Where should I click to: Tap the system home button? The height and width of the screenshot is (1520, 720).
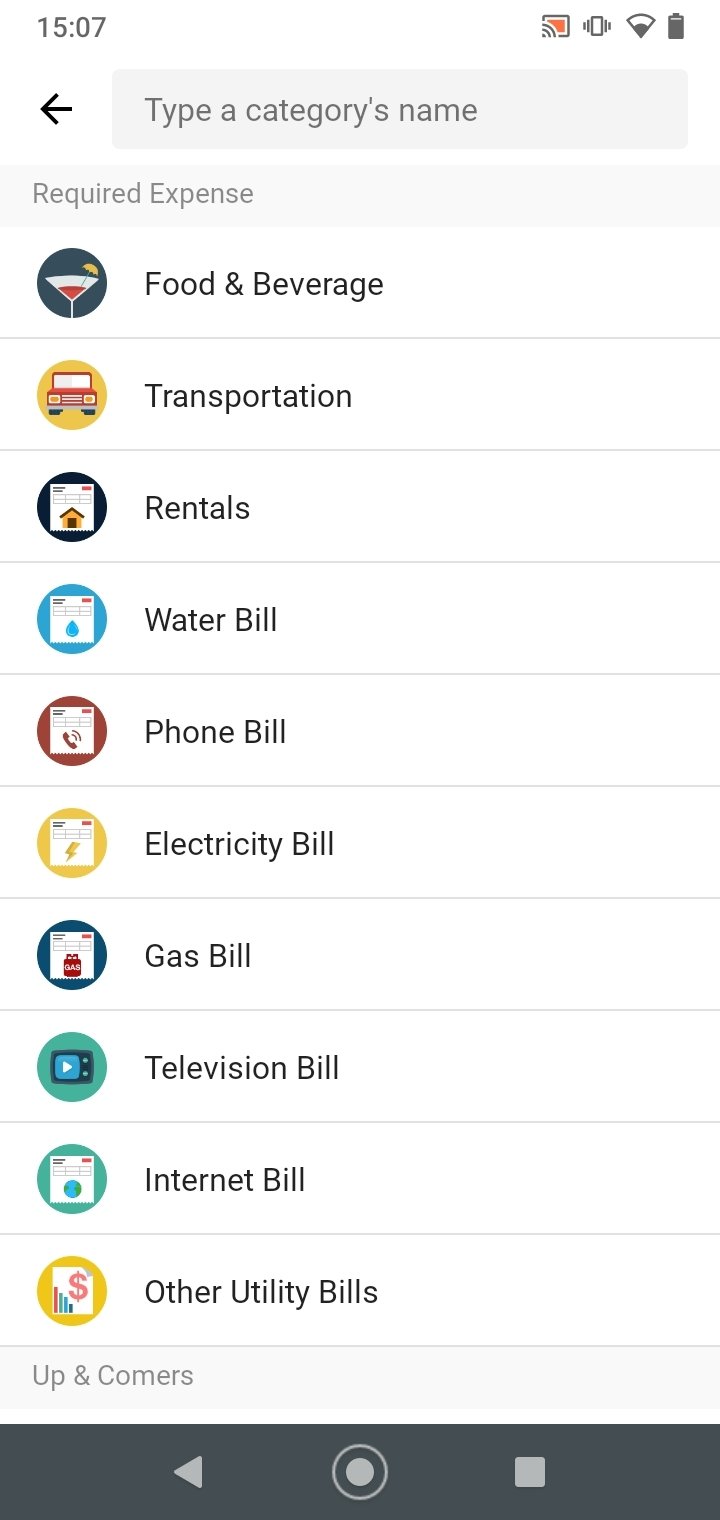360,1472
